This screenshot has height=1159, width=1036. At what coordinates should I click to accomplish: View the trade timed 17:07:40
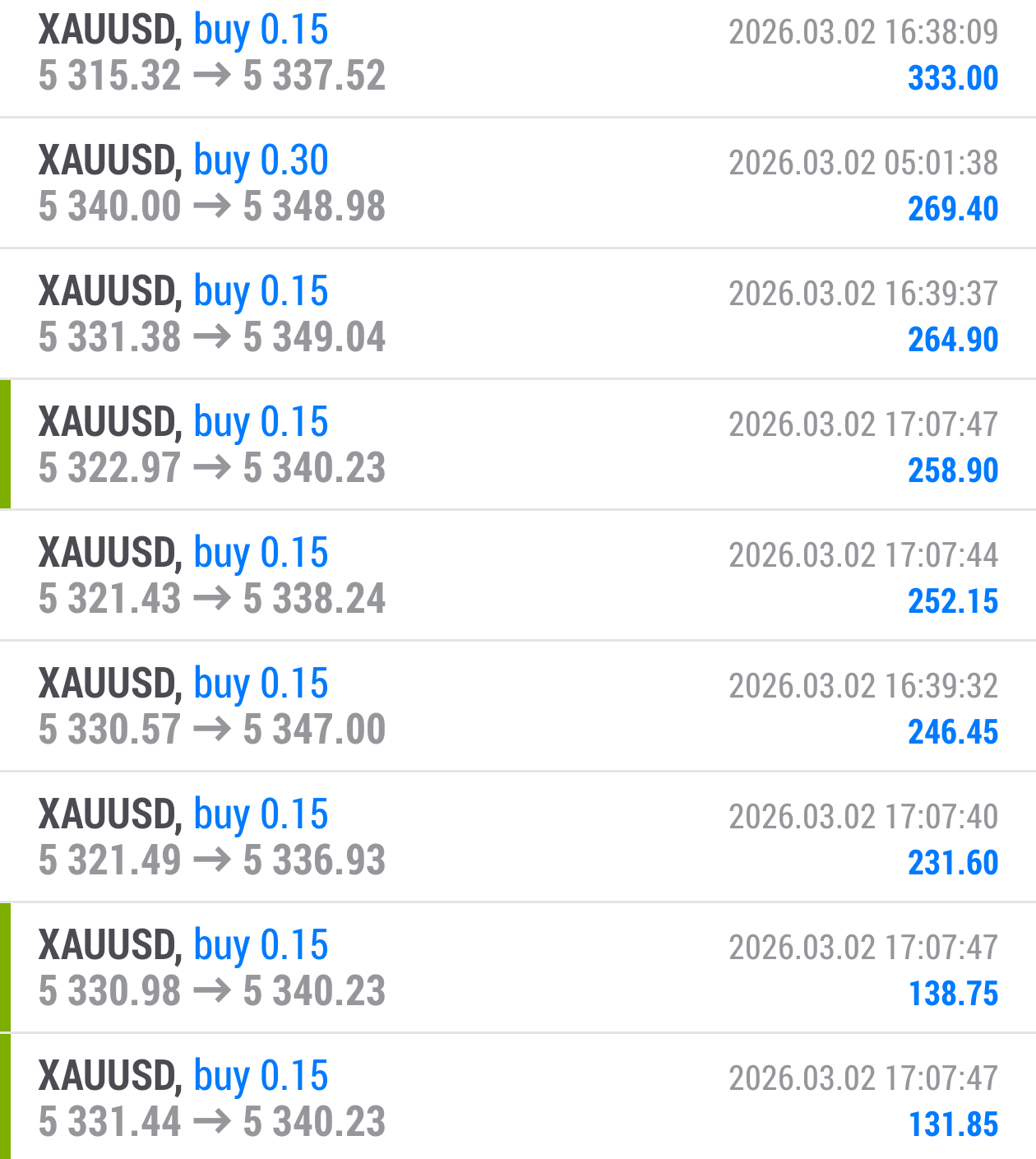pos(518,837)
